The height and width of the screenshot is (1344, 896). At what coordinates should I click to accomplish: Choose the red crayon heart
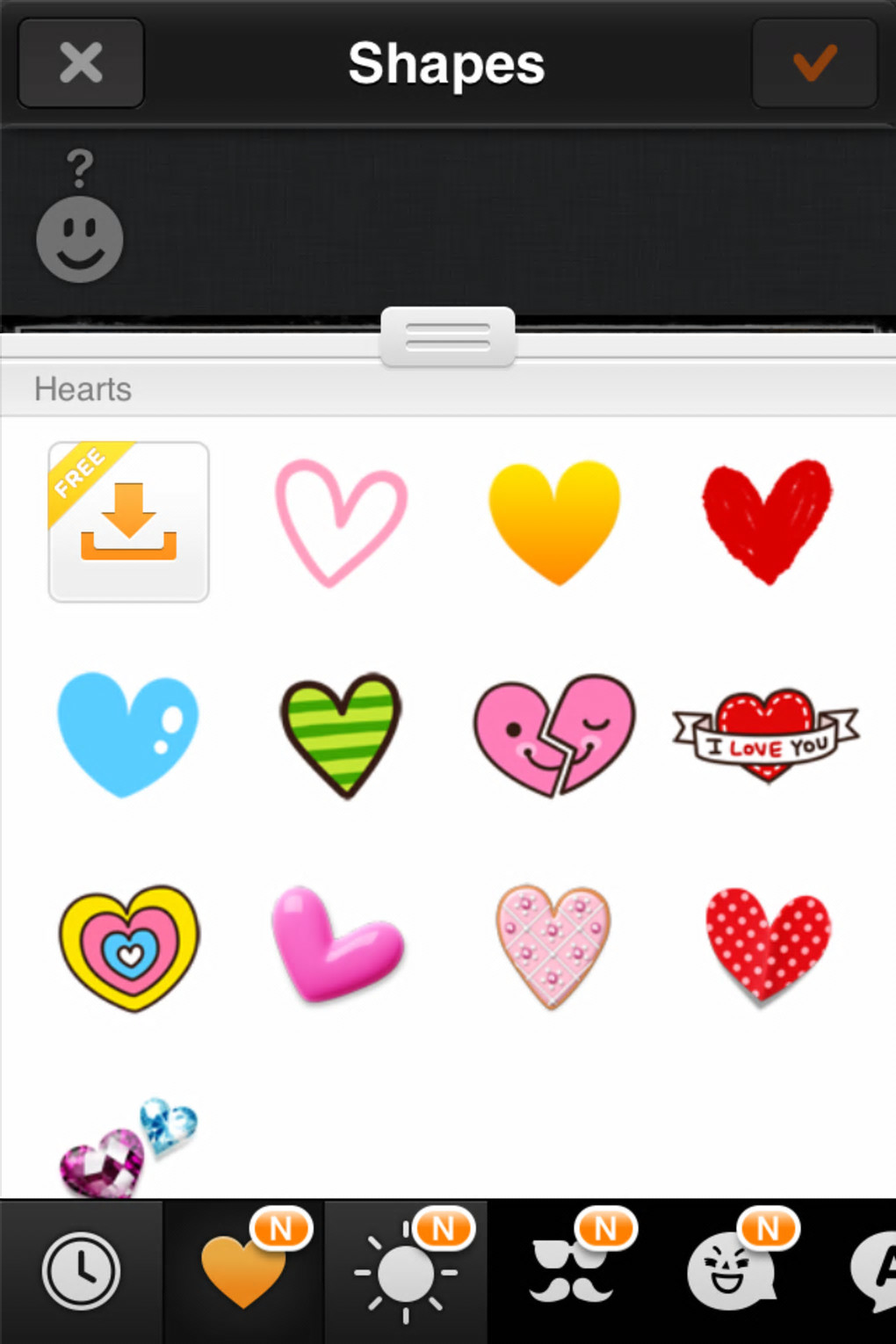(x=767, y=522)
